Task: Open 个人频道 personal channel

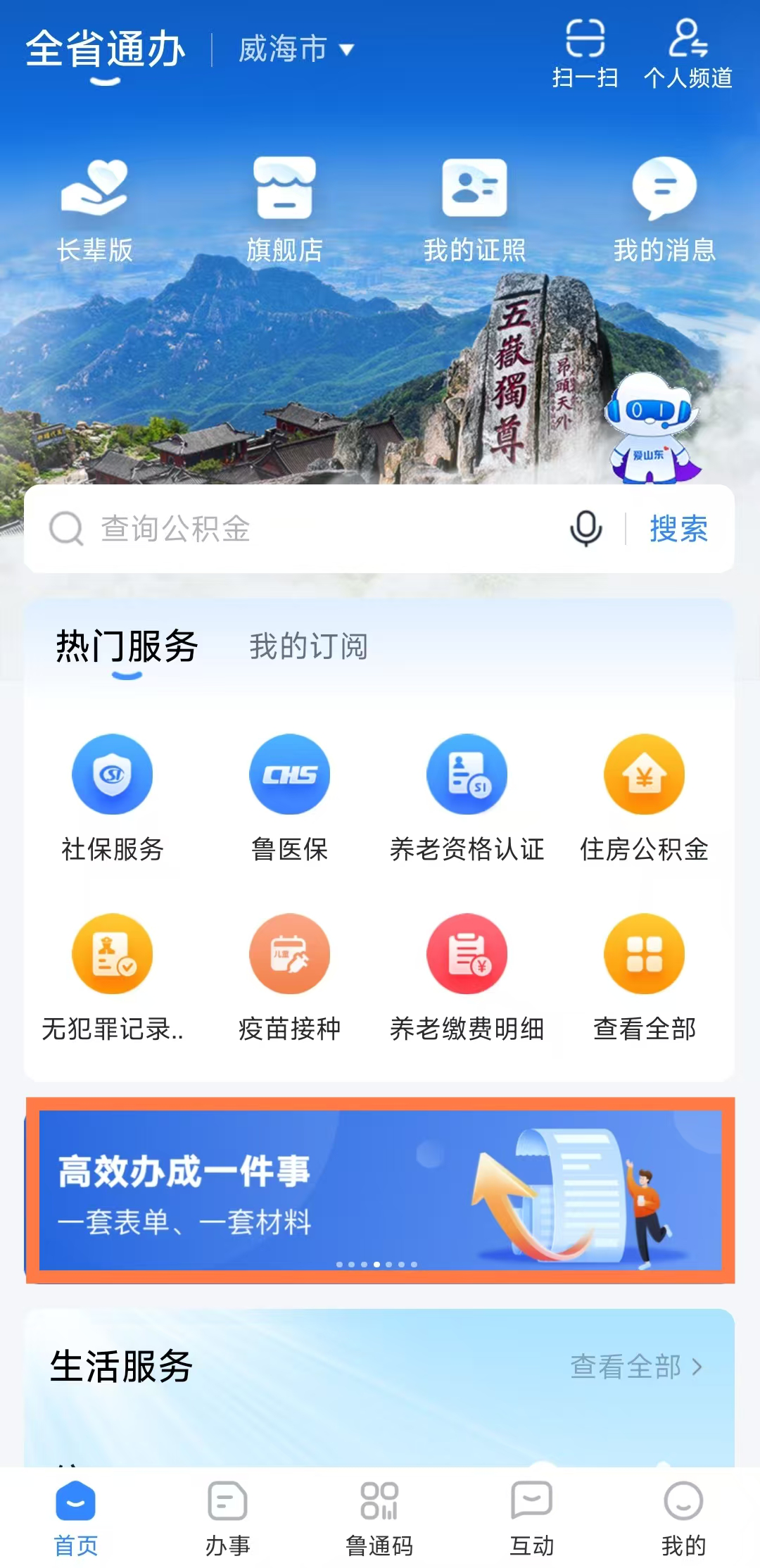Action: point(688,54)
